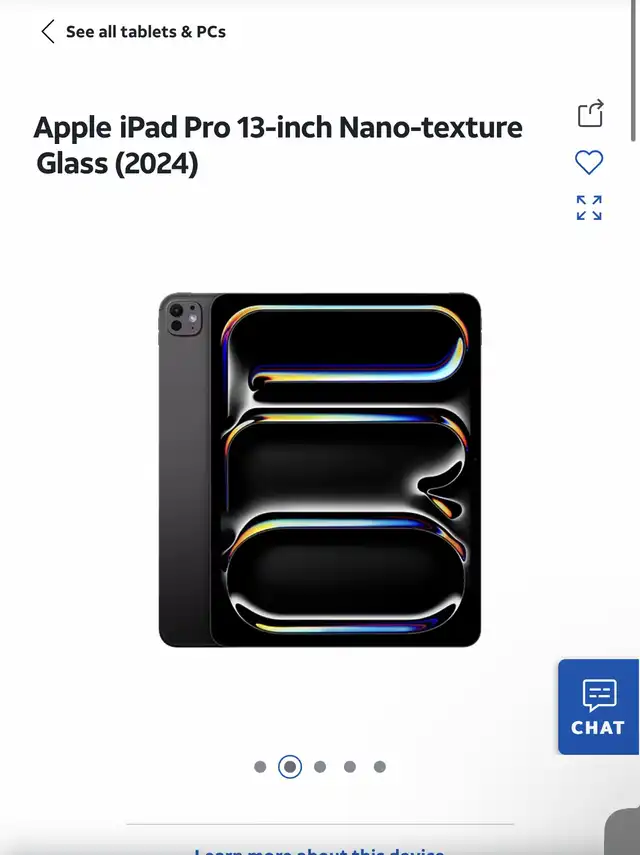
Task: Share this iPad Pro product
Action: click(x=590, y=114)
